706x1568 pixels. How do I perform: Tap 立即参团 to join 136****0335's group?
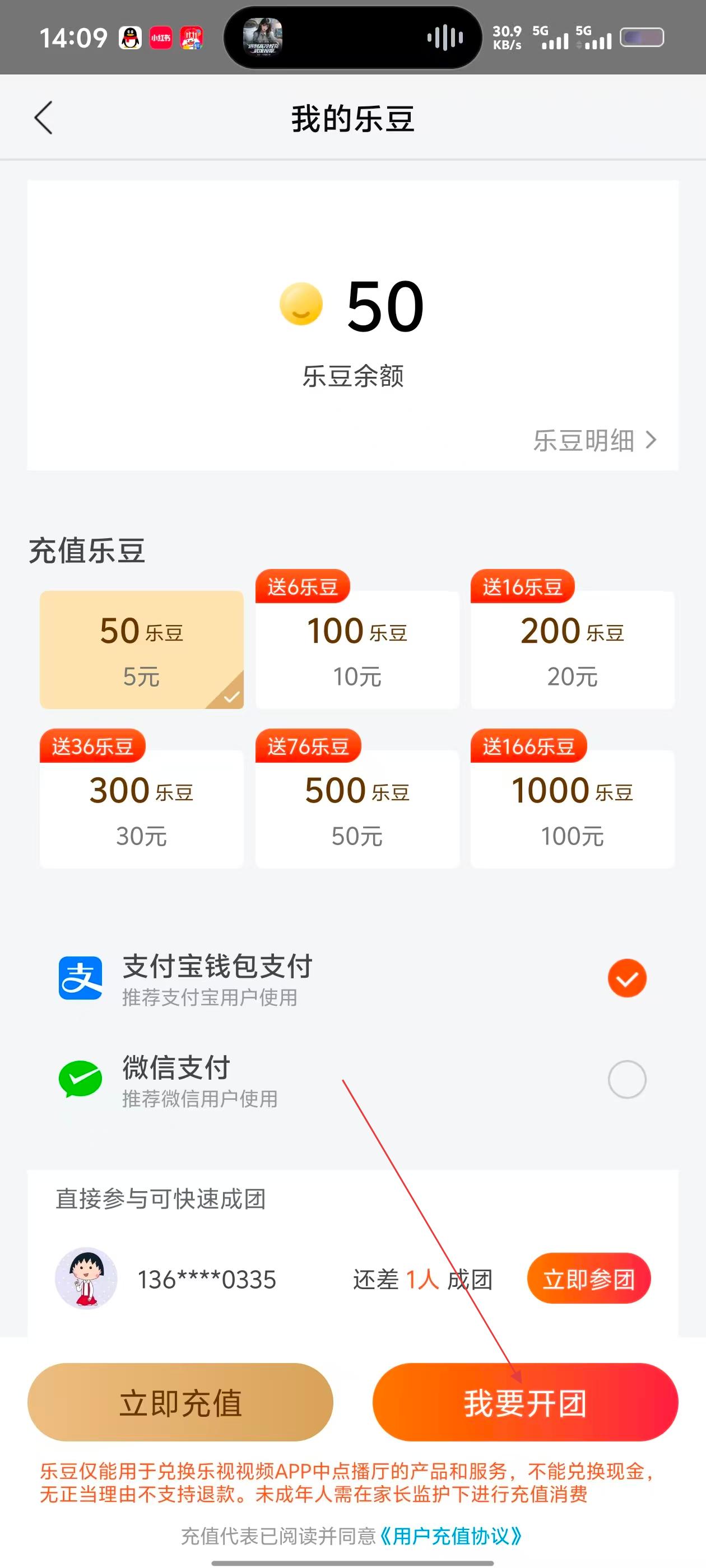point(588,1278)
